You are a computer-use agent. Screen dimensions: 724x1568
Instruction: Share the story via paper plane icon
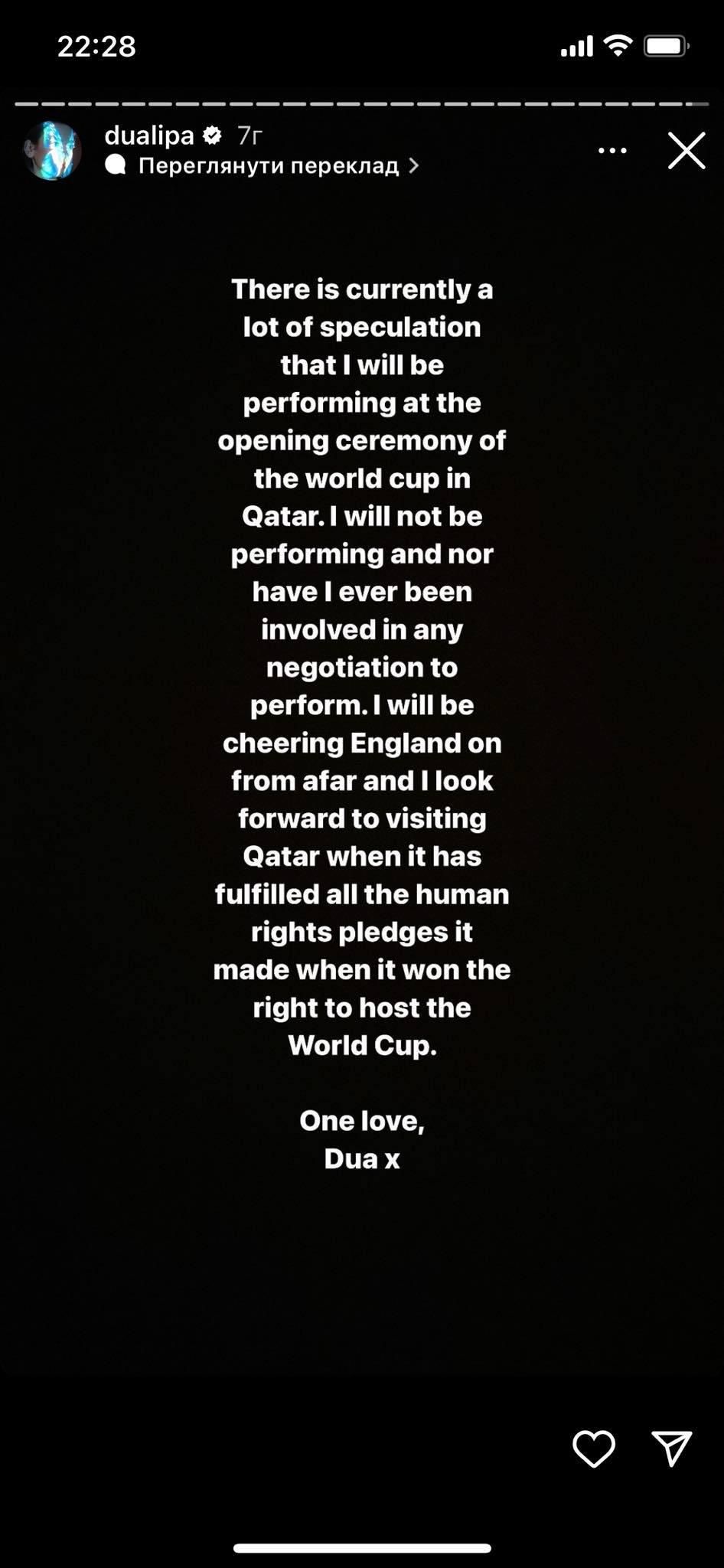pos(672,1449)
